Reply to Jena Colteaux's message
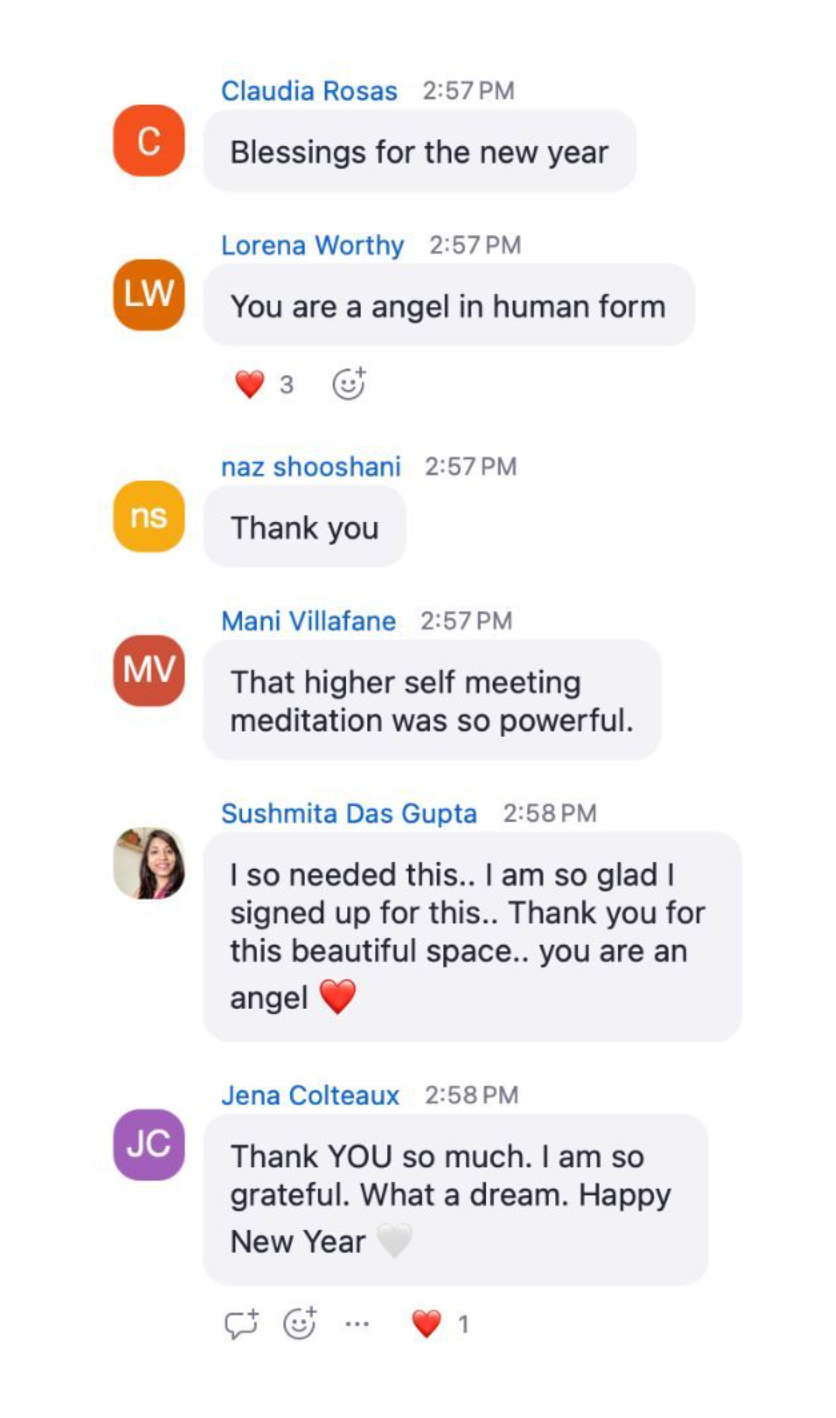This screenshot has height=1418, width=836. [x=241, y=1324]
